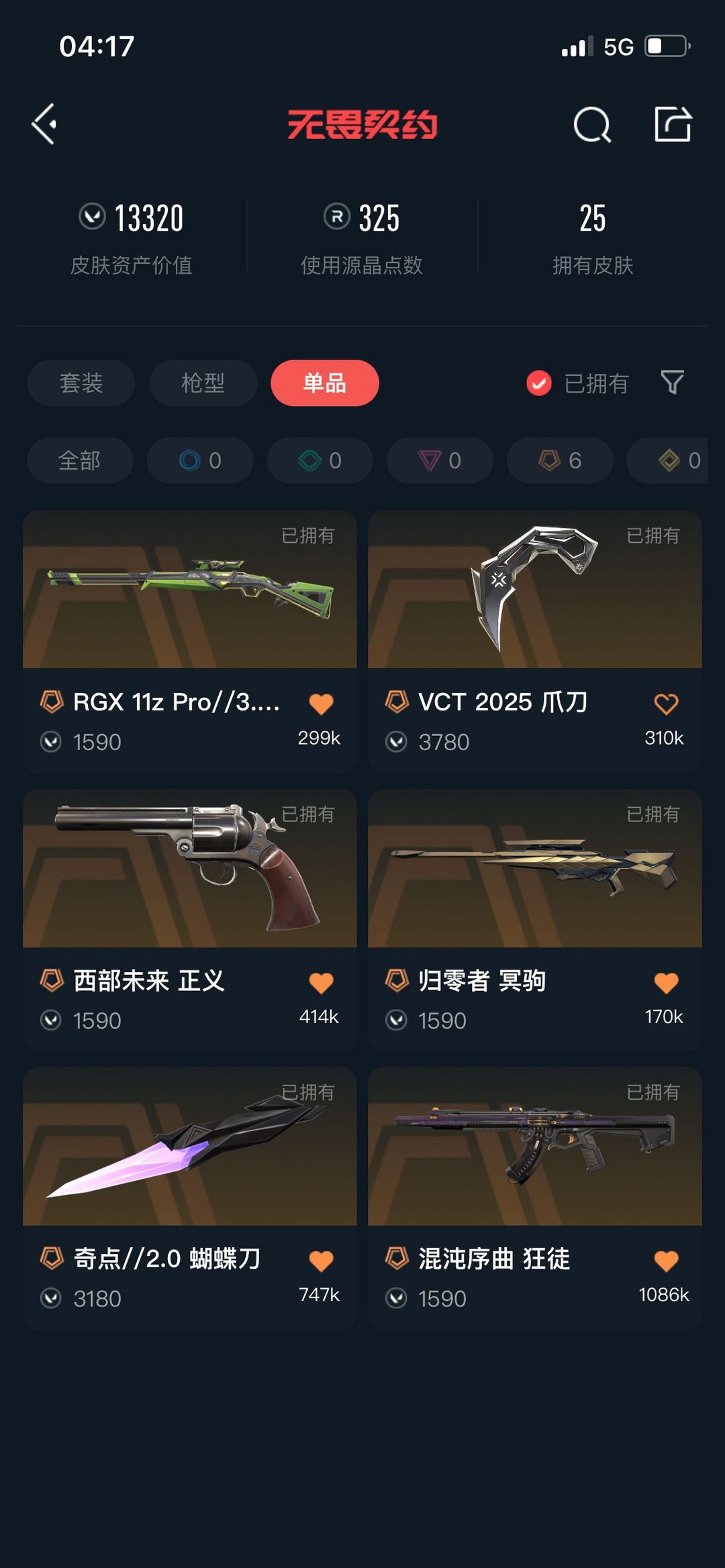
Task: Select the 全部 rarity chip
Action: [x=80, y=461]
